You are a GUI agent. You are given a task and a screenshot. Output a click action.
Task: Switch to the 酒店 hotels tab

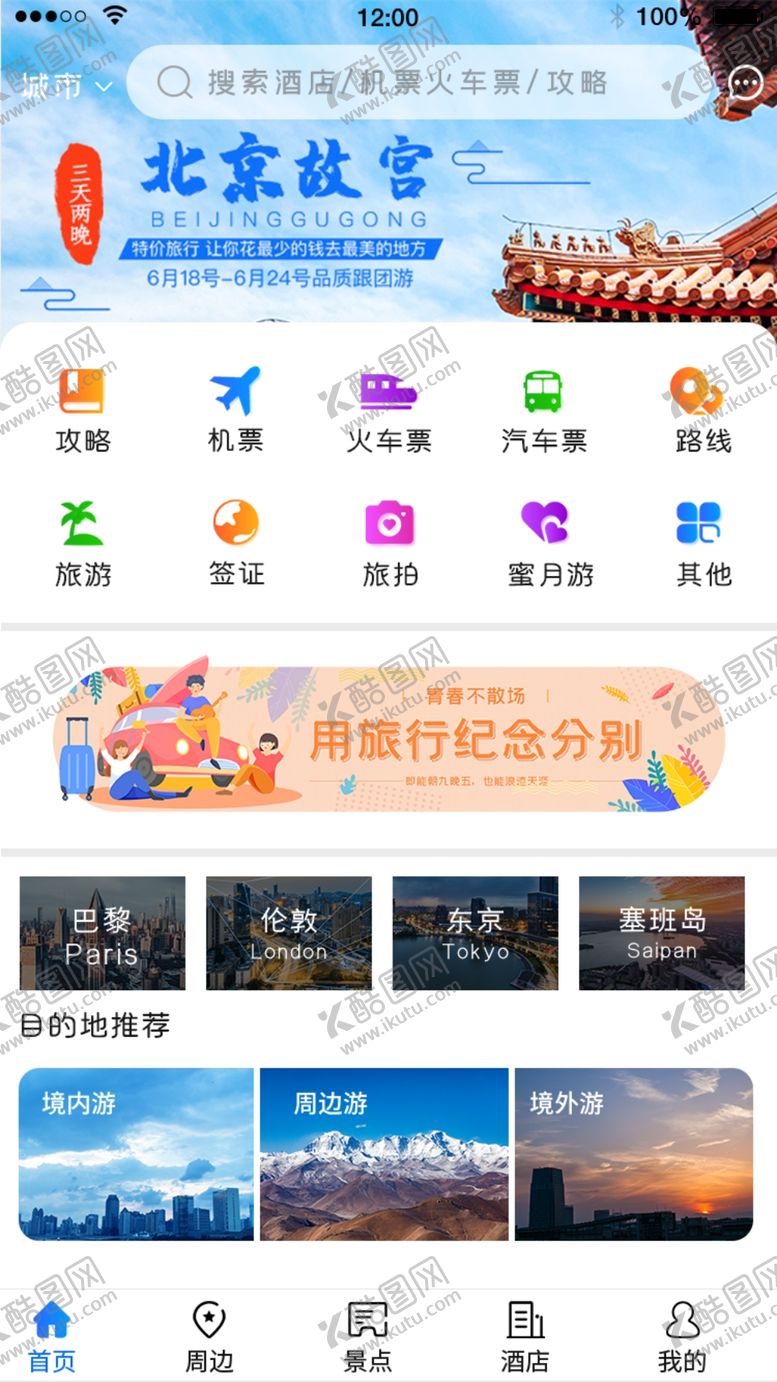525,1337
